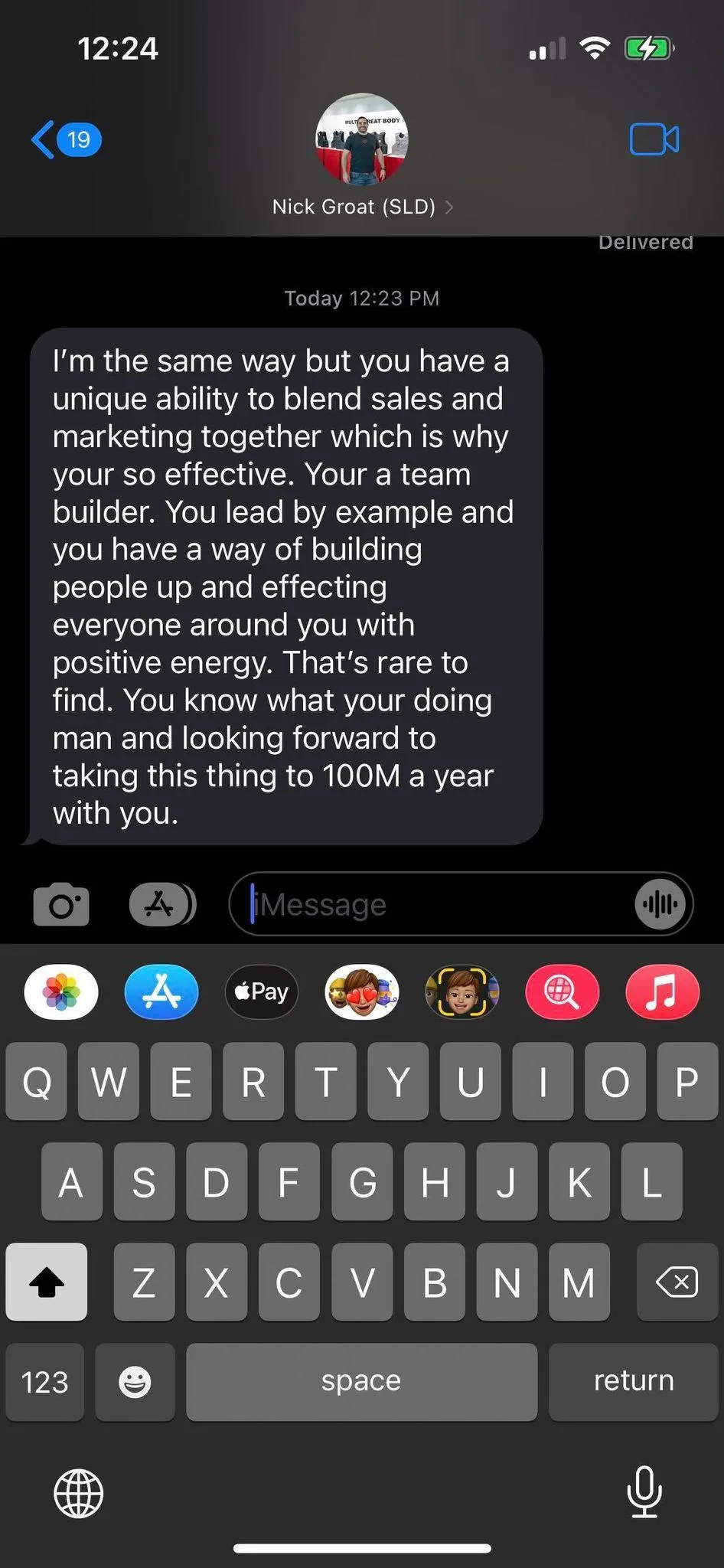Start a FaceTime video call
Image resolution: width=724 pixels, height=1568 pixels.
coord(654,139)
